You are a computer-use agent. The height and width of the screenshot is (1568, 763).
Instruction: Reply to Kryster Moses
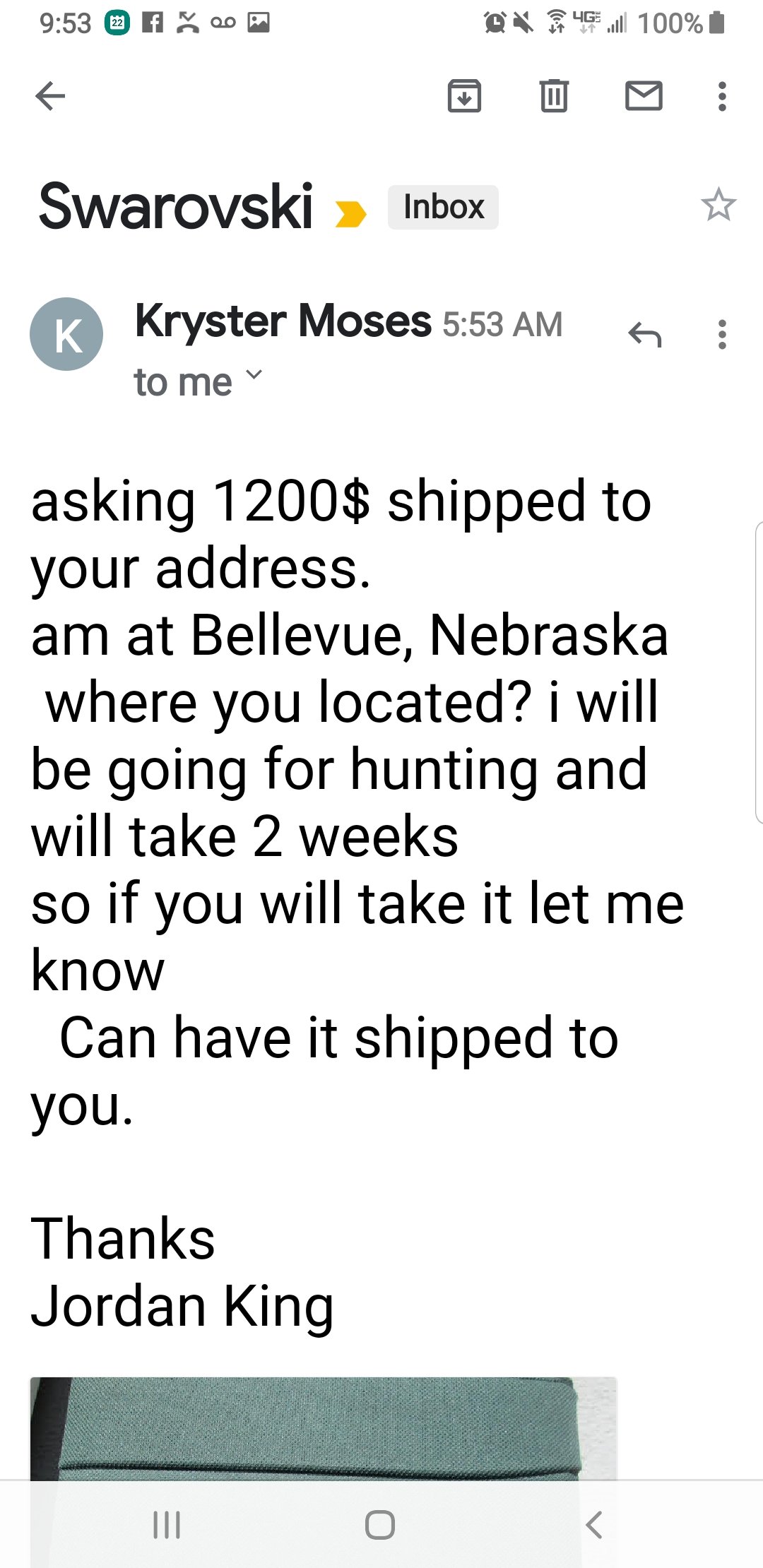(x=645, y=334)
